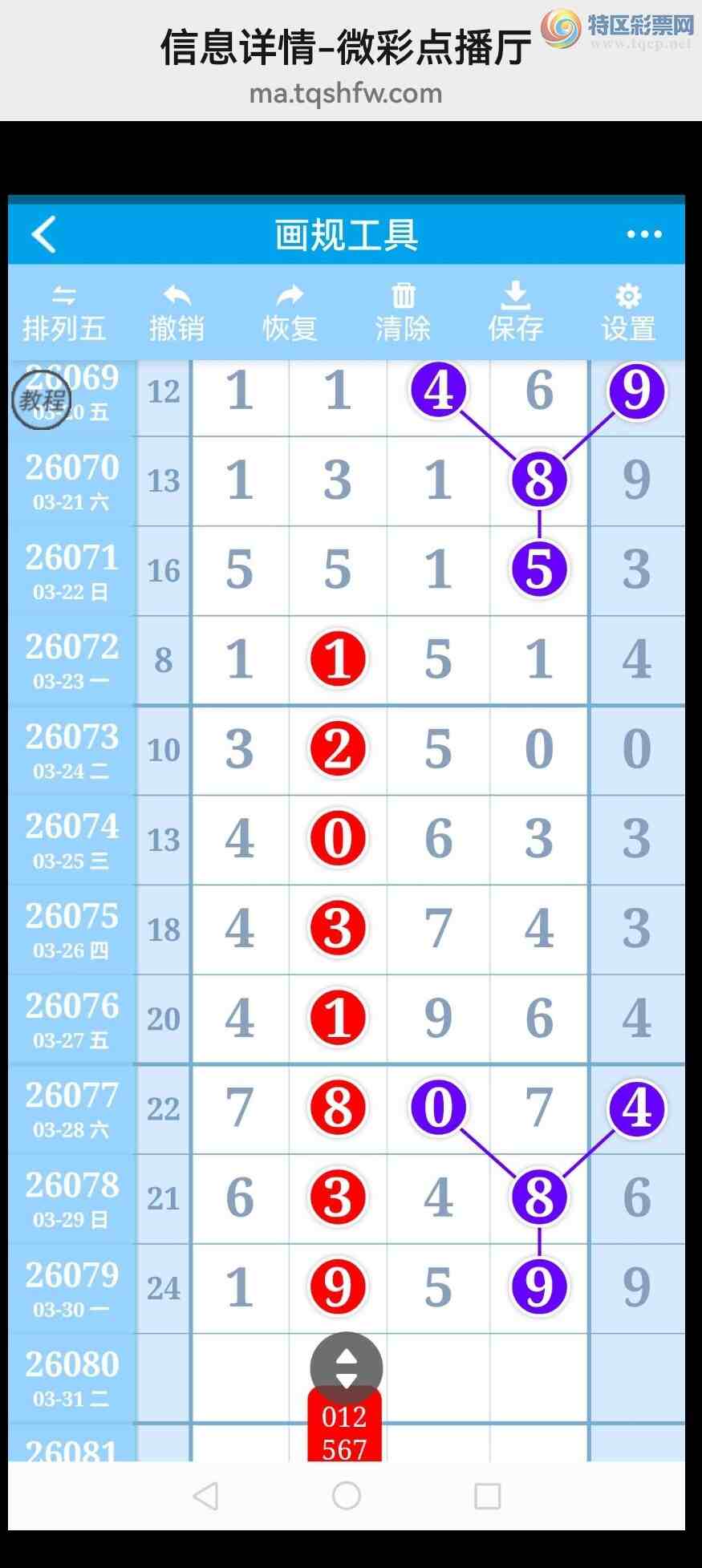The image size is (702, 1568).
Task: Switch lottery type via 排列五
Action: pyautogui.click(x=64, y=314)
